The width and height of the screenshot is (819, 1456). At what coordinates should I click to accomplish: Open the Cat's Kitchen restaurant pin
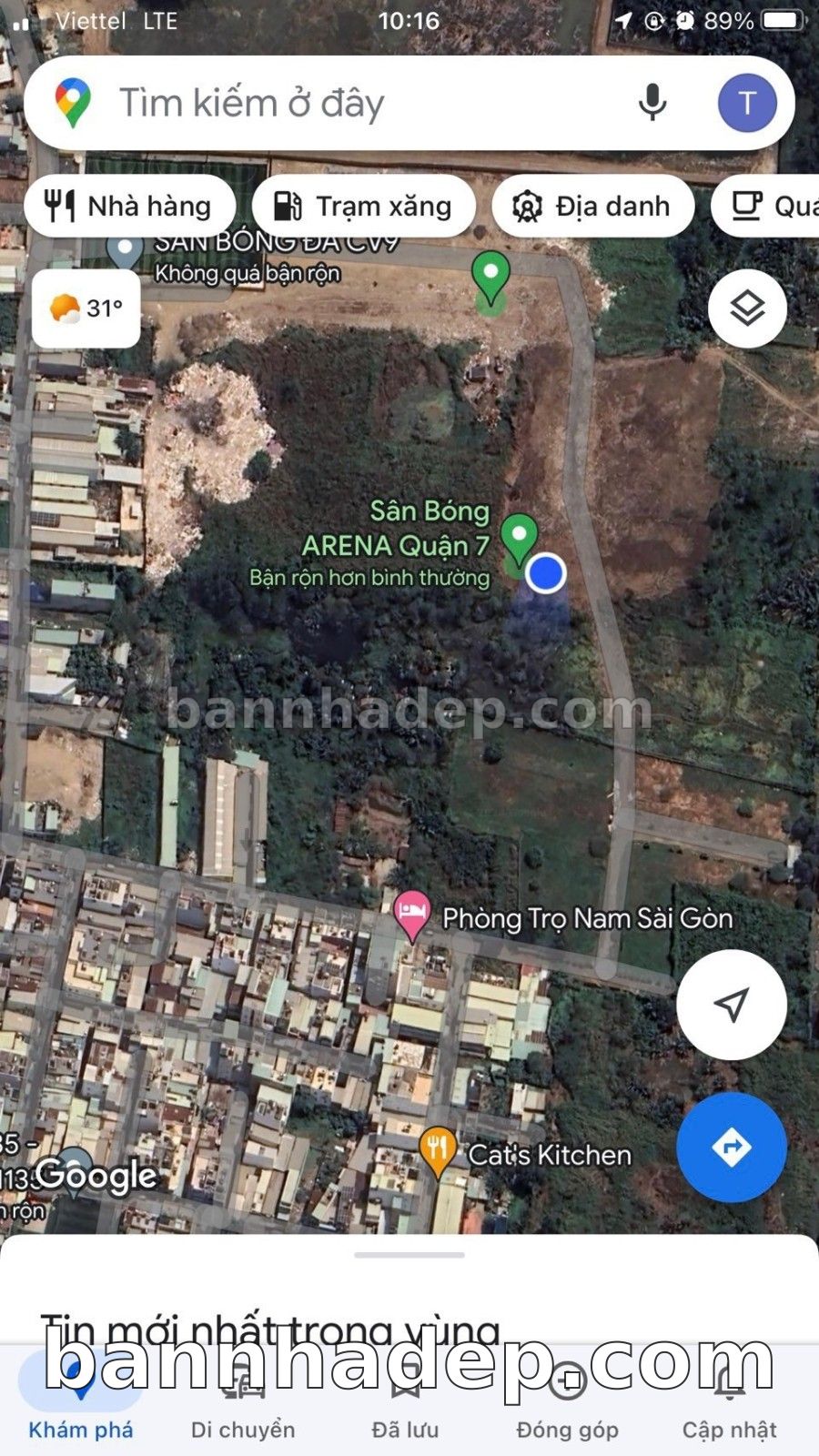[438, 1150]
